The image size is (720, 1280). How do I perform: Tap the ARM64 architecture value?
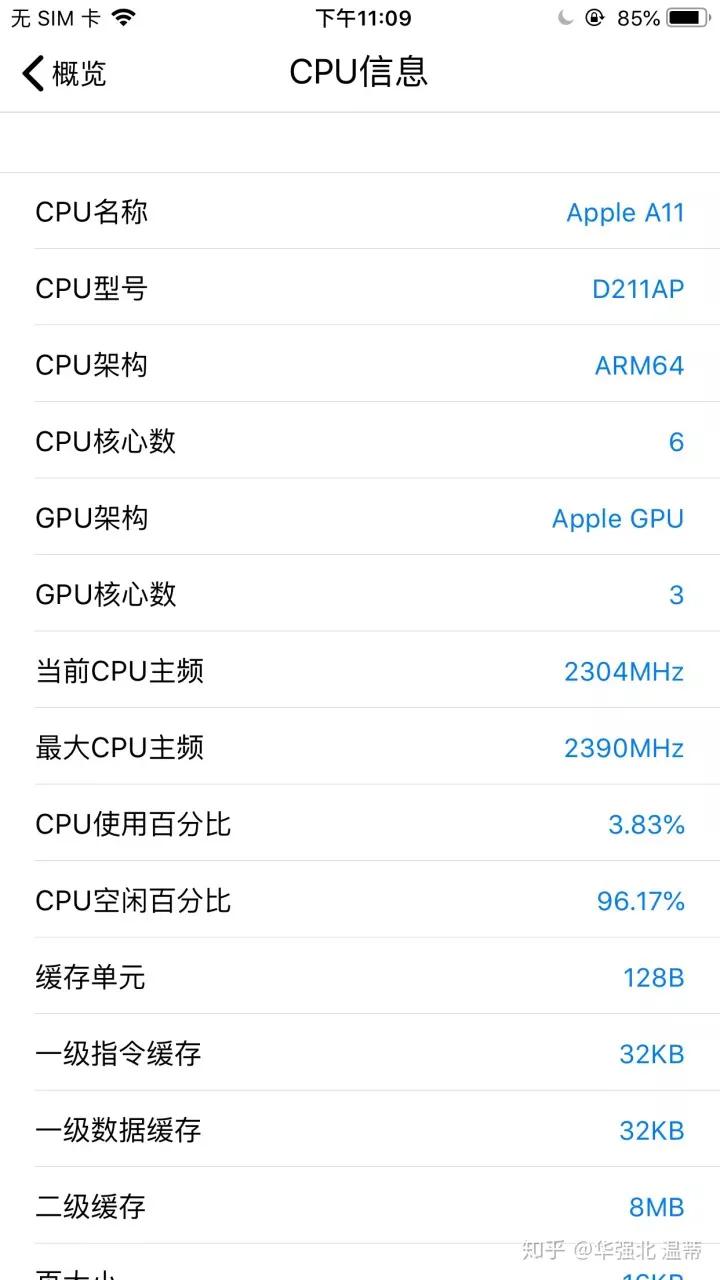coord(639,365)
